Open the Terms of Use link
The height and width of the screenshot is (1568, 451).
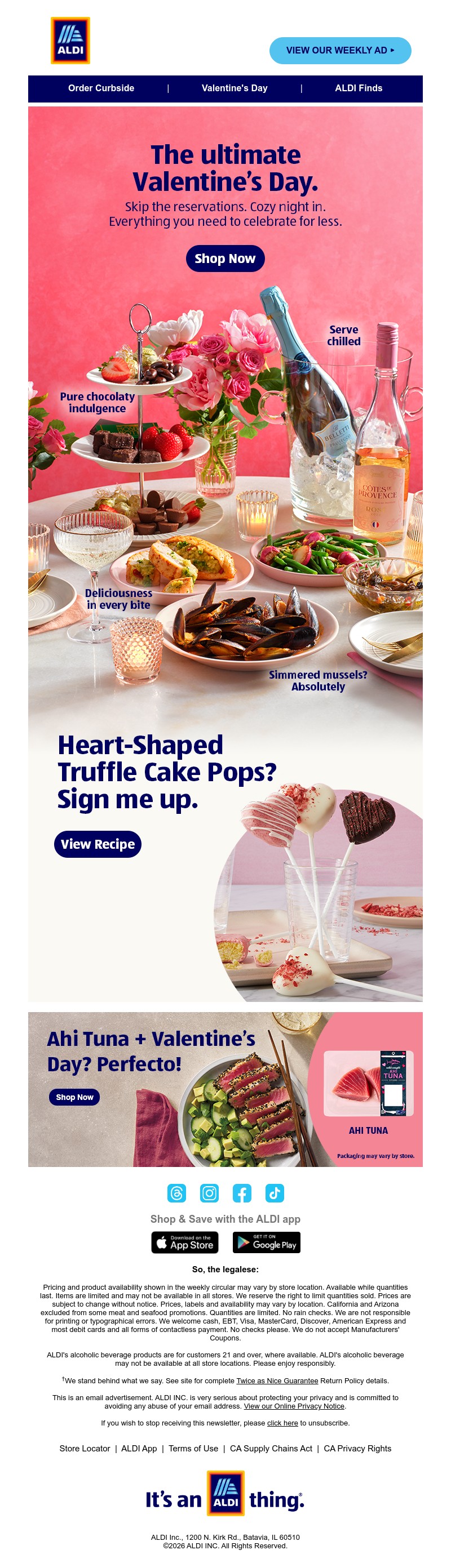[193, 1449]
